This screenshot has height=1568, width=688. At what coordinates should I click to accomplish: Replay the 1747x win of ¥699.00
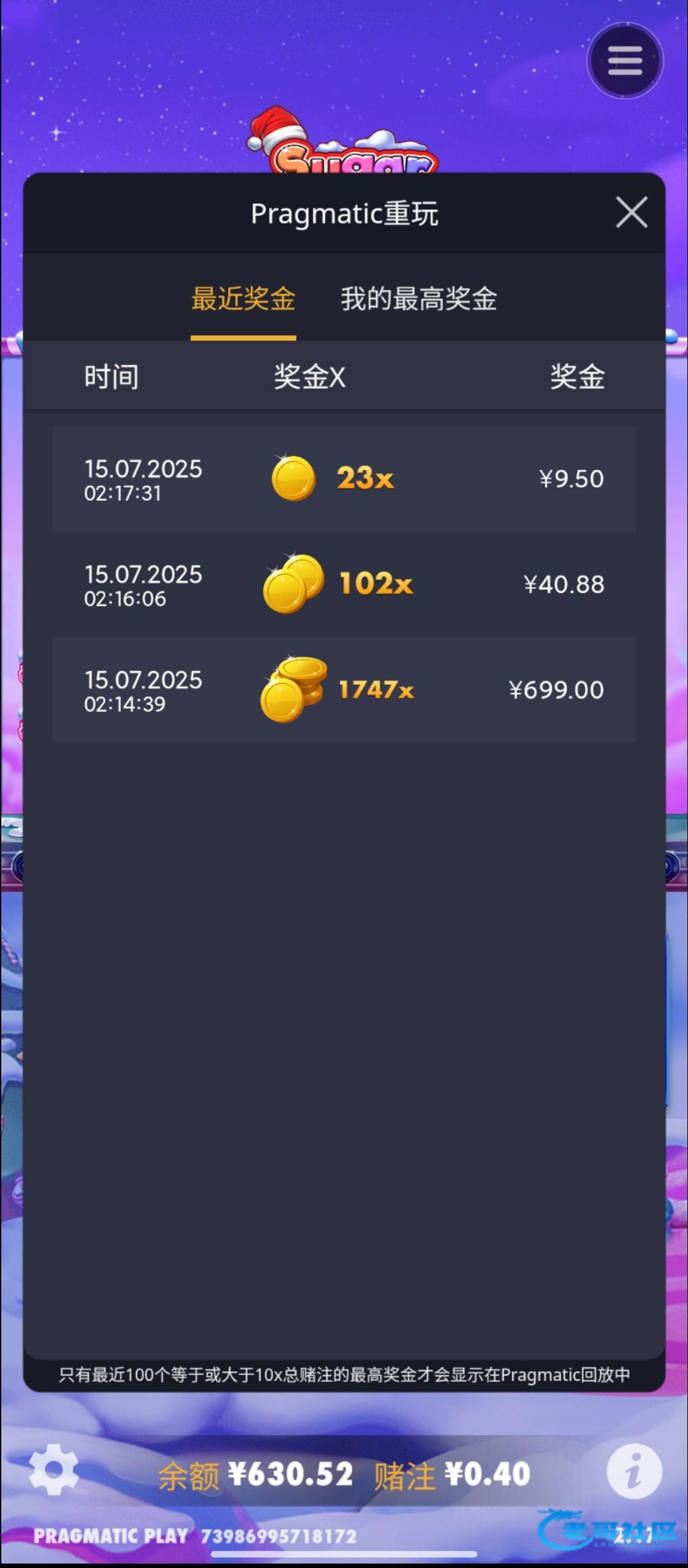coord(344,690)
